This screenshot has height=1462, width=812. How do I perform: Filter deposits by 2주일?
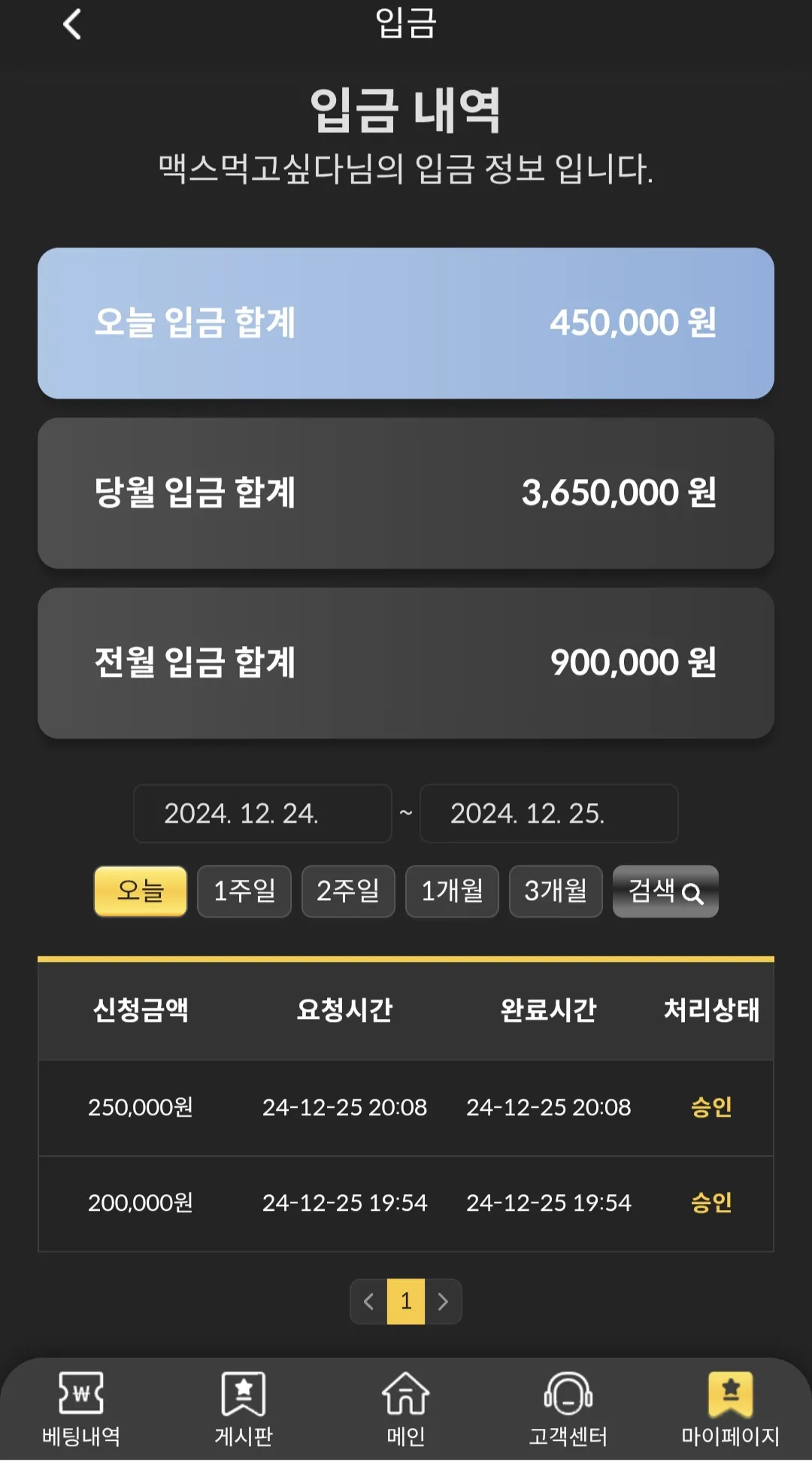(348, 891)
